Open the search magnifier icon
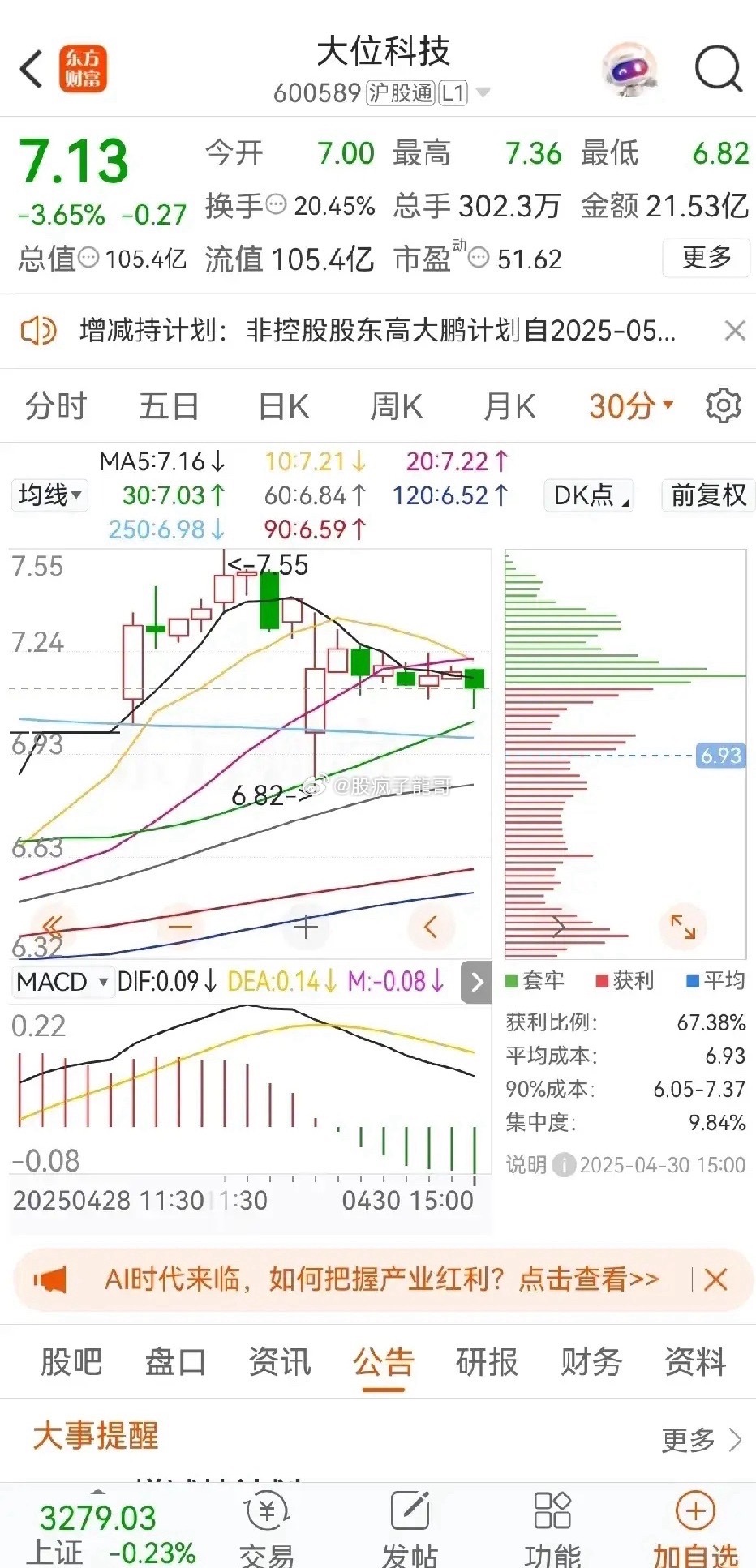Image resolution: width=756 pixels, height=1568 pixels. (716, 68)
